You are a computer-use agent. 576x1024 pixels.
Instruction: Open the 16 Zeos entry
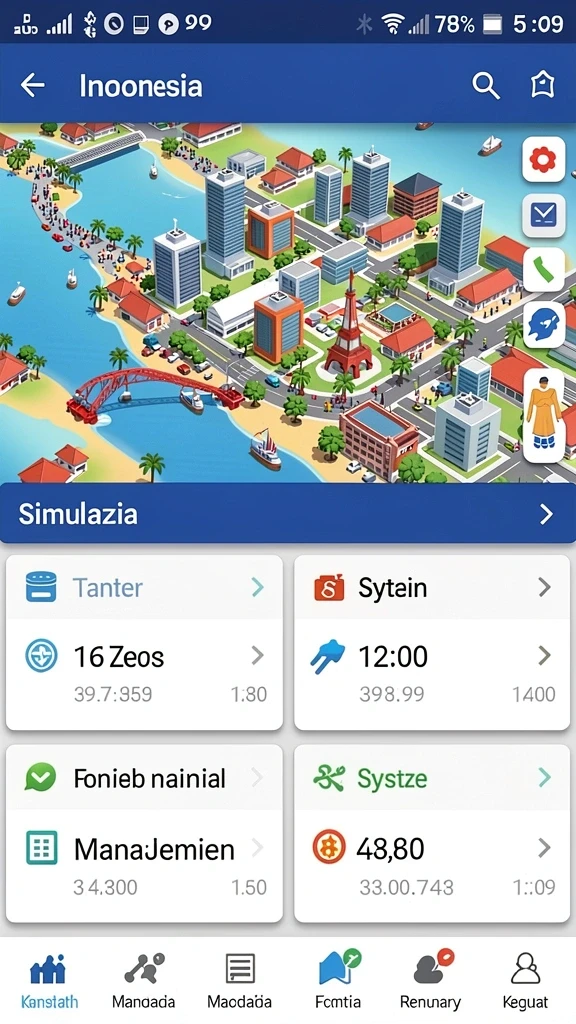pos(144,673)
